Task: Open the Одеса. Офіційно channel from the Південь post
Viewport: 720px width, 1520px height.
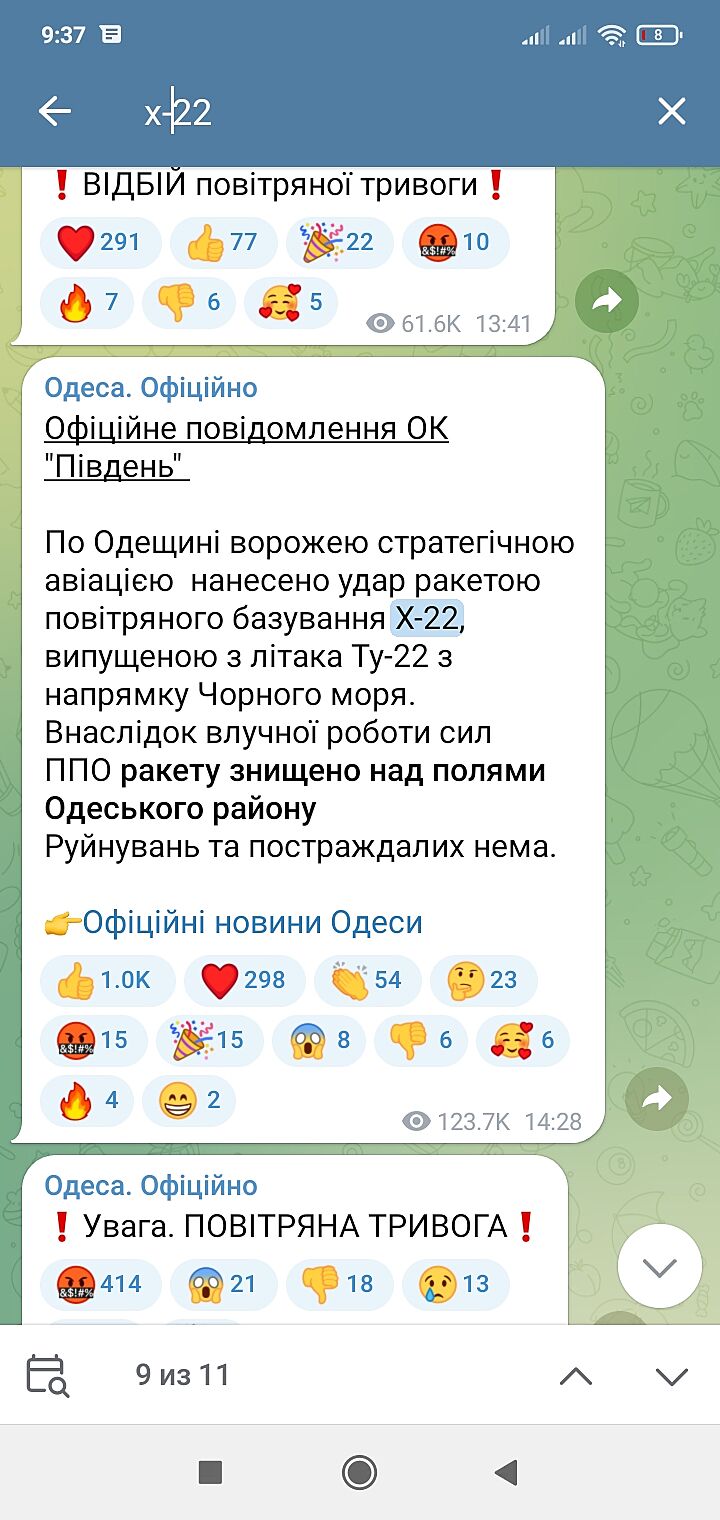Action: (151, 388)
